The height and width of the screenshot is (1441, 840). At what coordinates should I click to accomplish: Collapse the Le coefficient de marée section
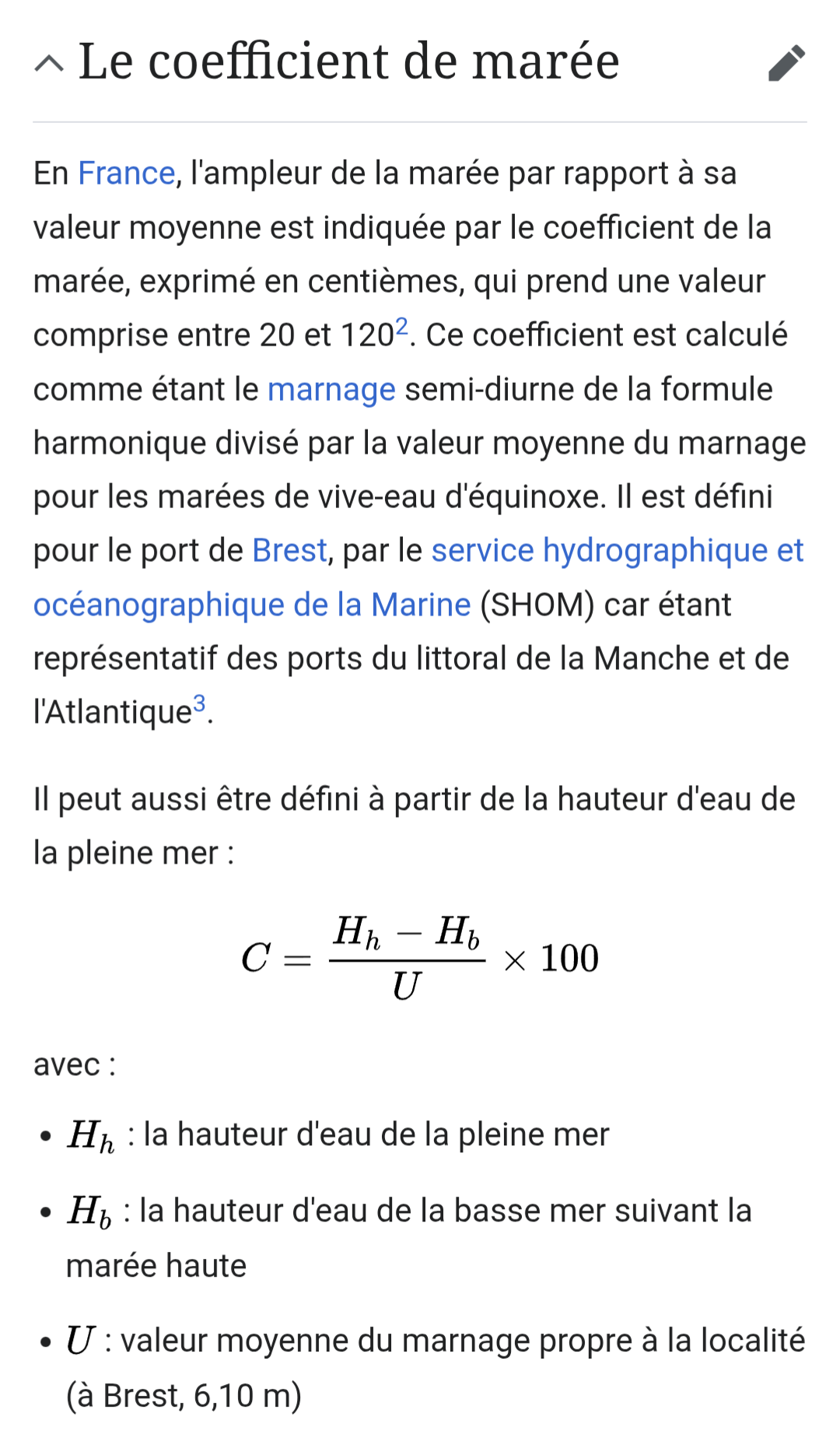pos(49,63)
